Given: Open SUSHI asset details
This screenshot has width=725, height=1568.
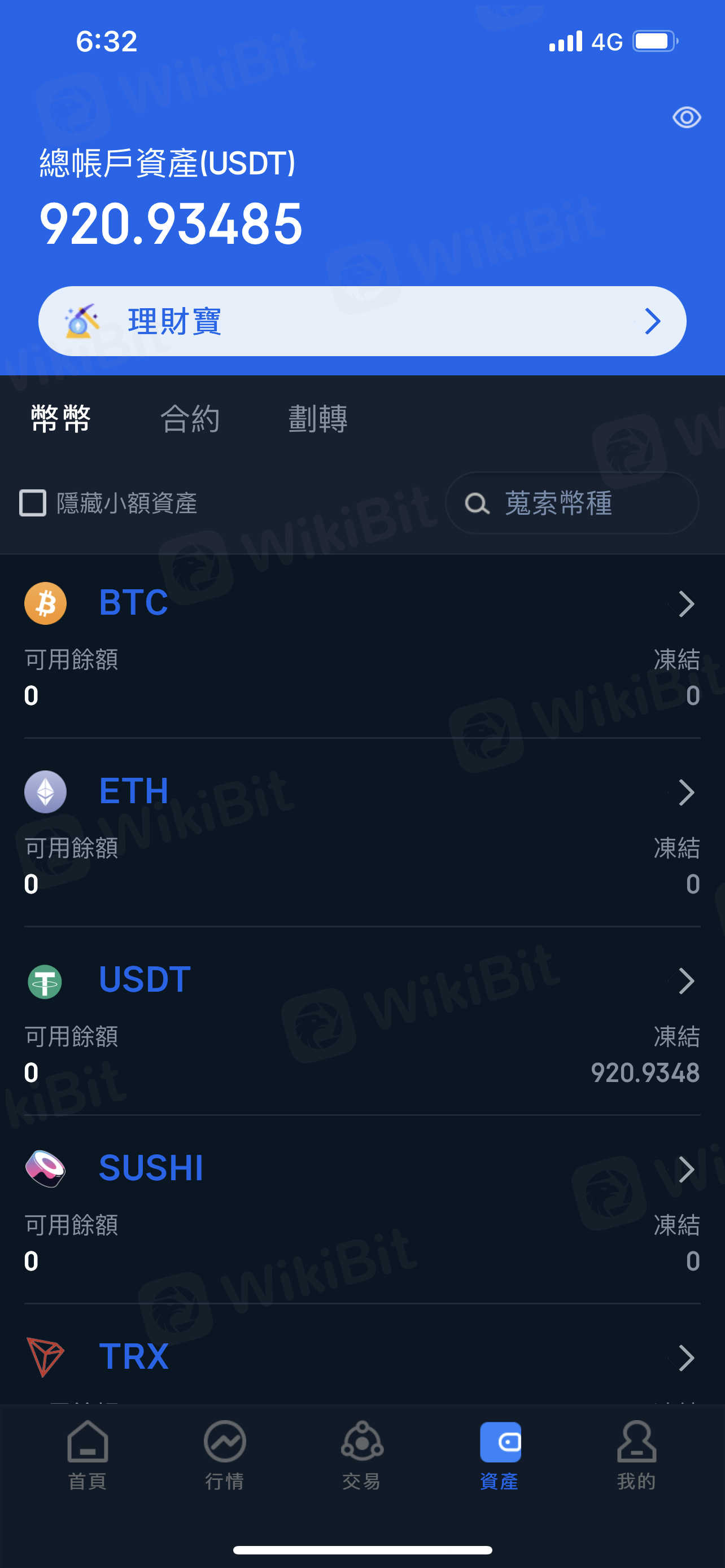Looking at the screenshot, I should 685,1170.
